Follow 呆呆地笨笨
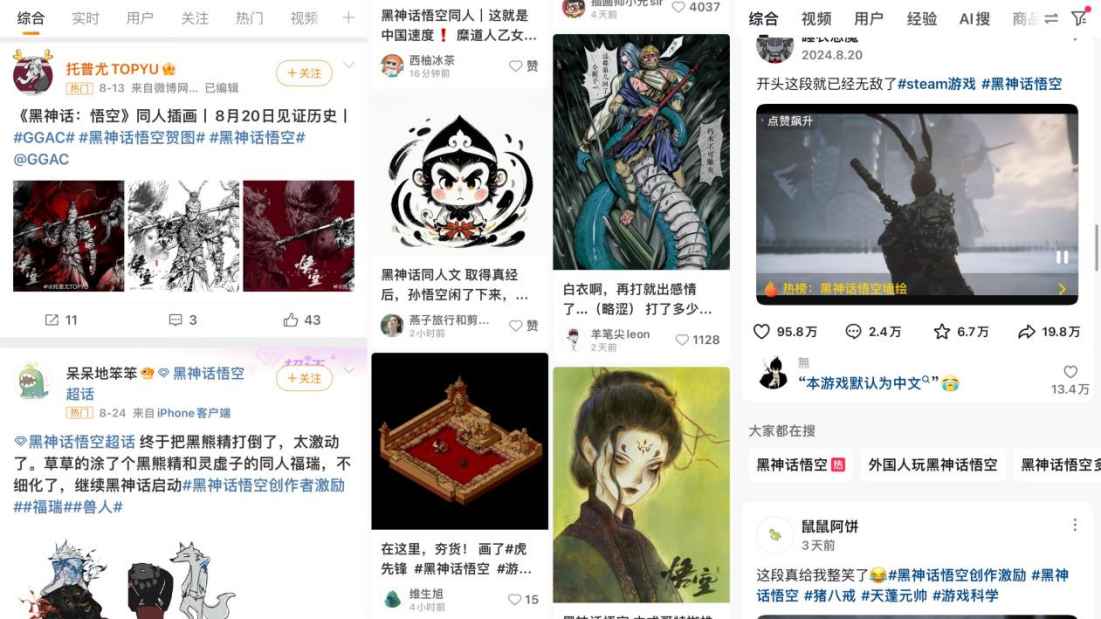 tap(304, 378)
